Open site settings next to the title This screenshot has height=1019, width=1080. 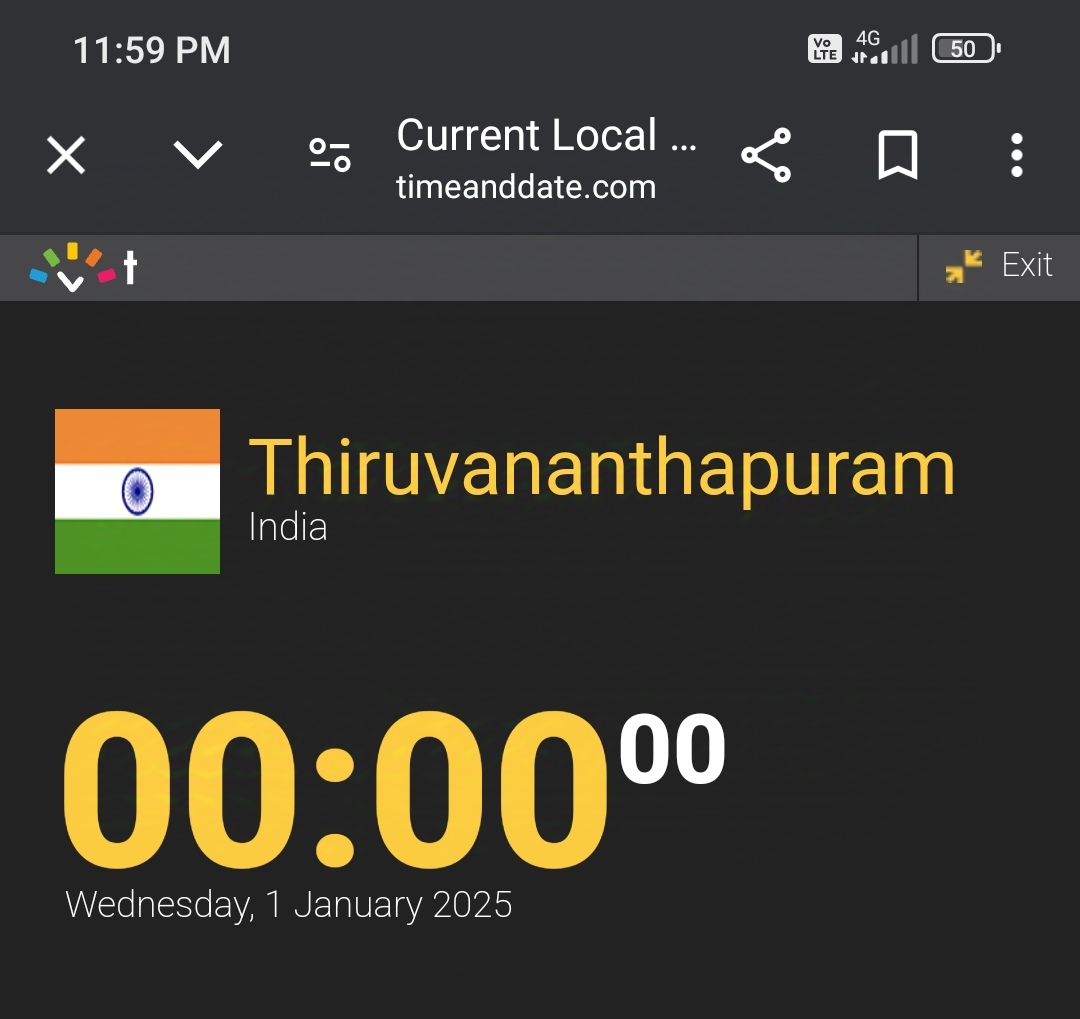(329, 156)
